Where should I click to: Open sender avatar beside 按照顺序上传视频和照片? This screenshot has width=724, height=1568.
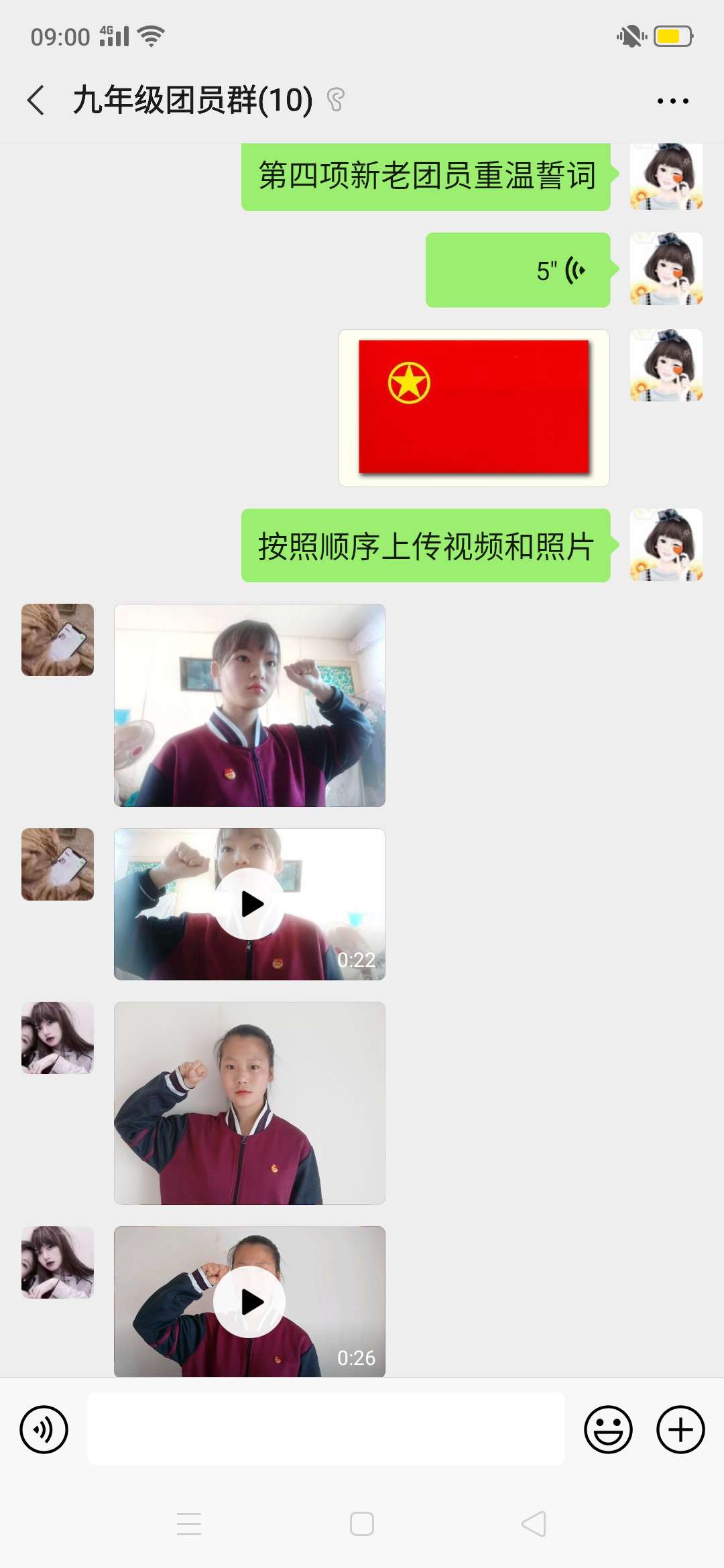666,545
